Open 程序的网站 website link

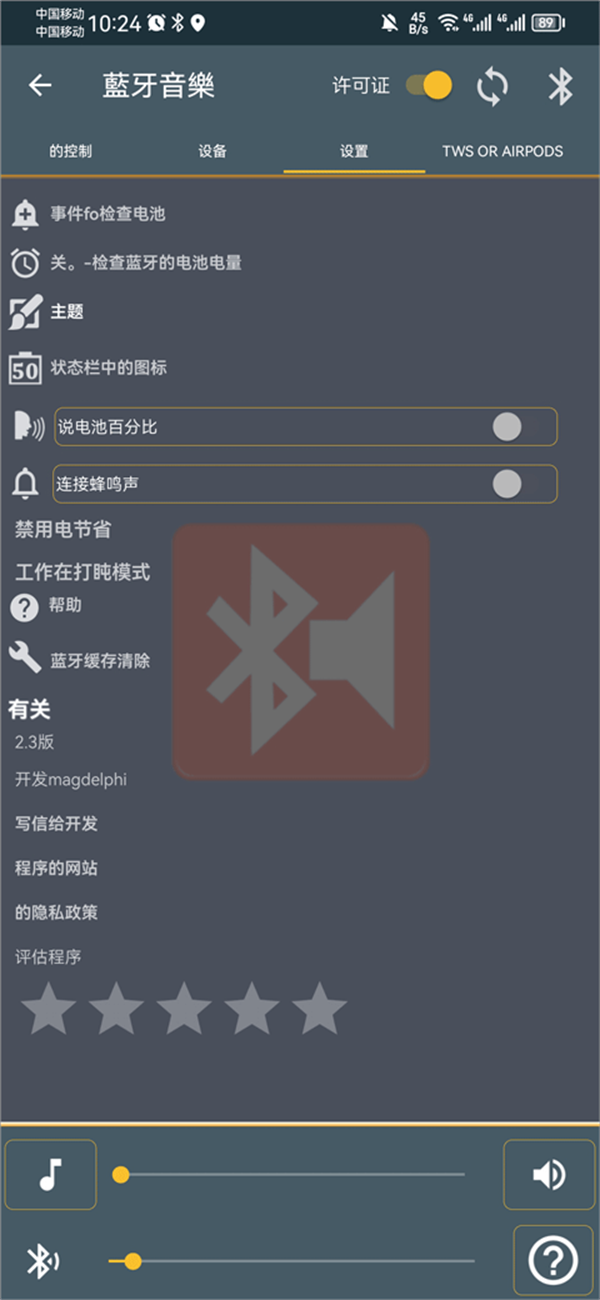tap(56, 868)
